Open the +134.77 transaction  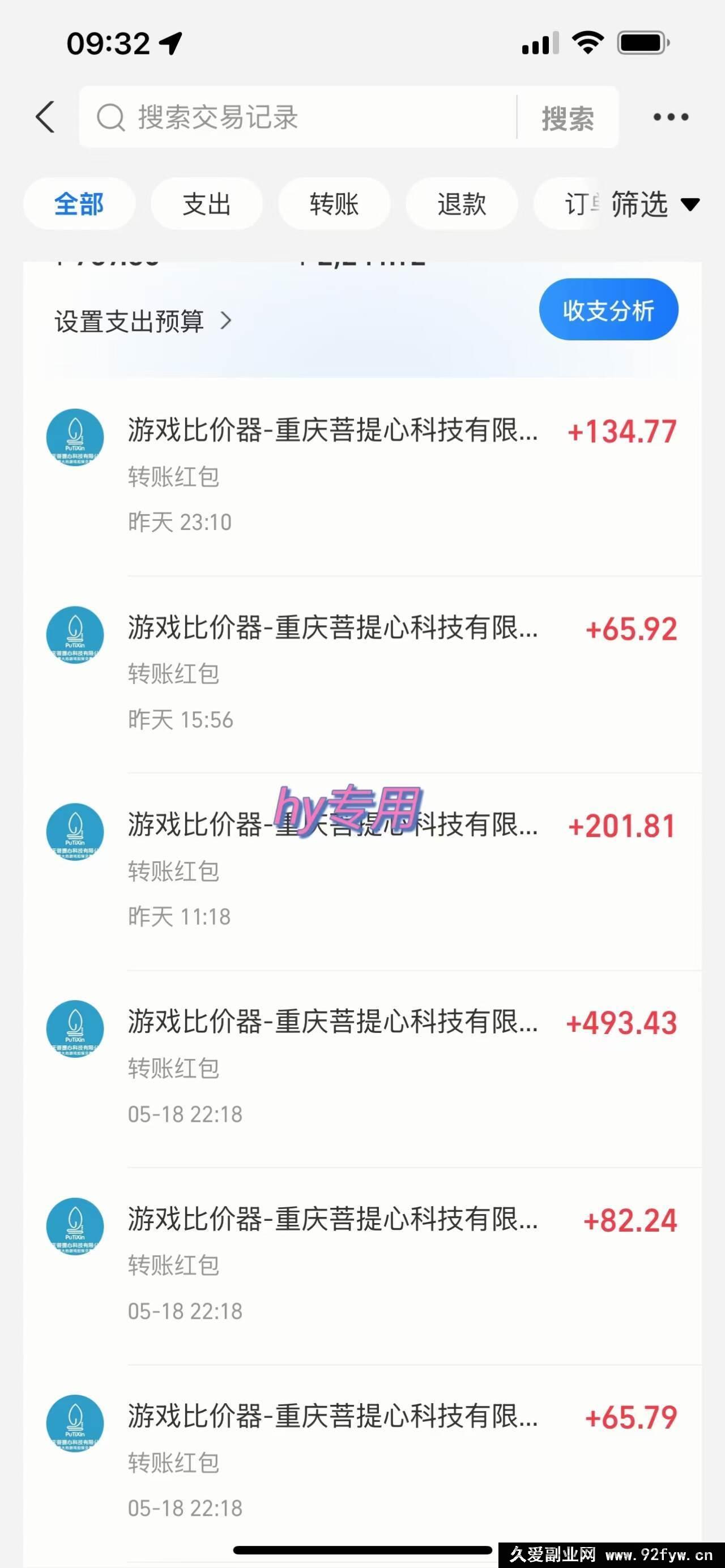tap(362, 477)
